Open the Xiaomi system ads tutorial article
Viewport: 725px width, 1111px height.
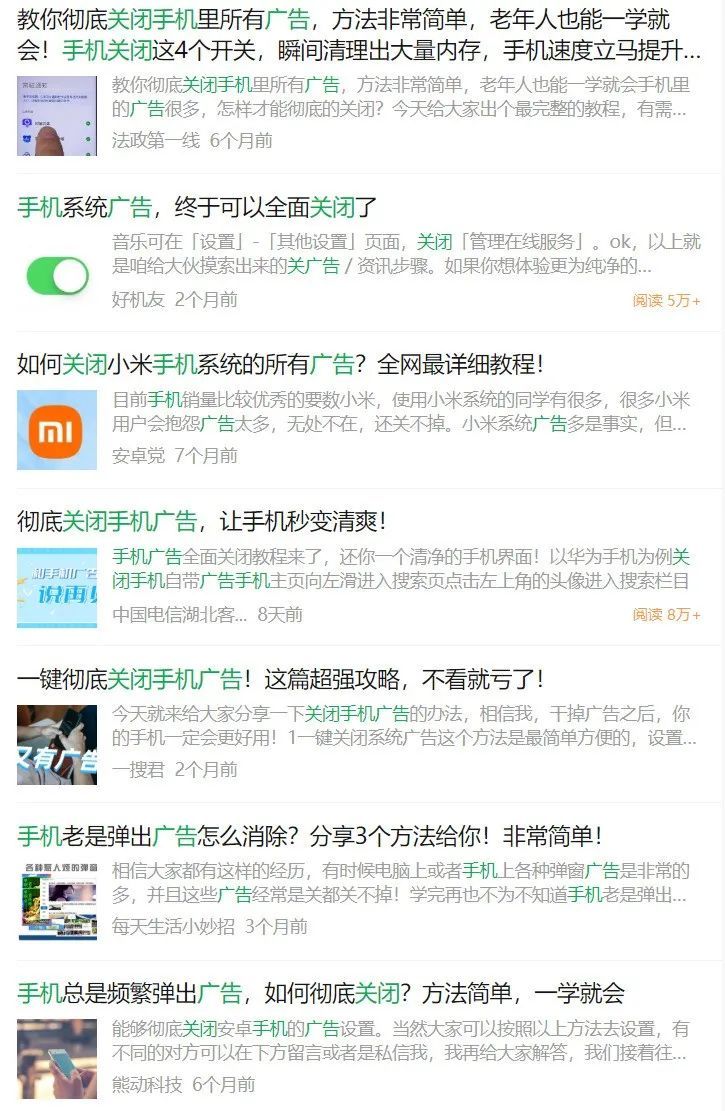coord(280,365)
